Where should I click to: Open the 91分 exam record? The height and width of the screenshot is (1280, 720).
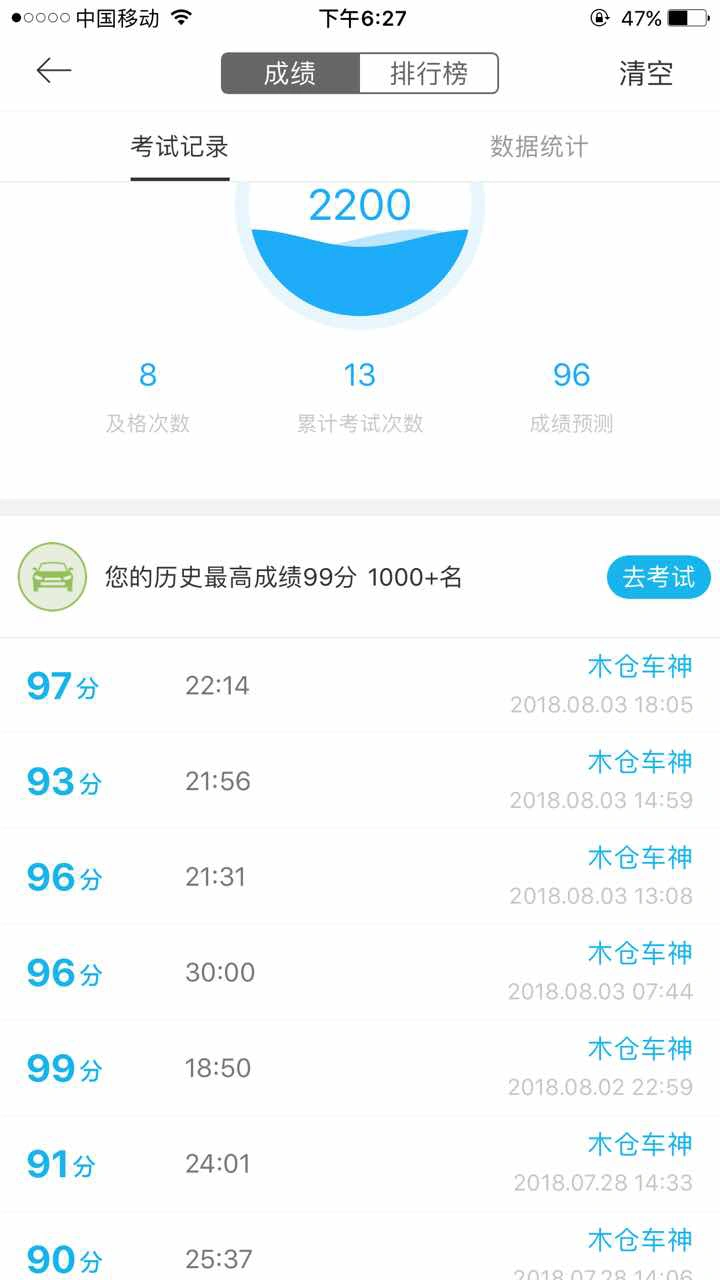360,1164
